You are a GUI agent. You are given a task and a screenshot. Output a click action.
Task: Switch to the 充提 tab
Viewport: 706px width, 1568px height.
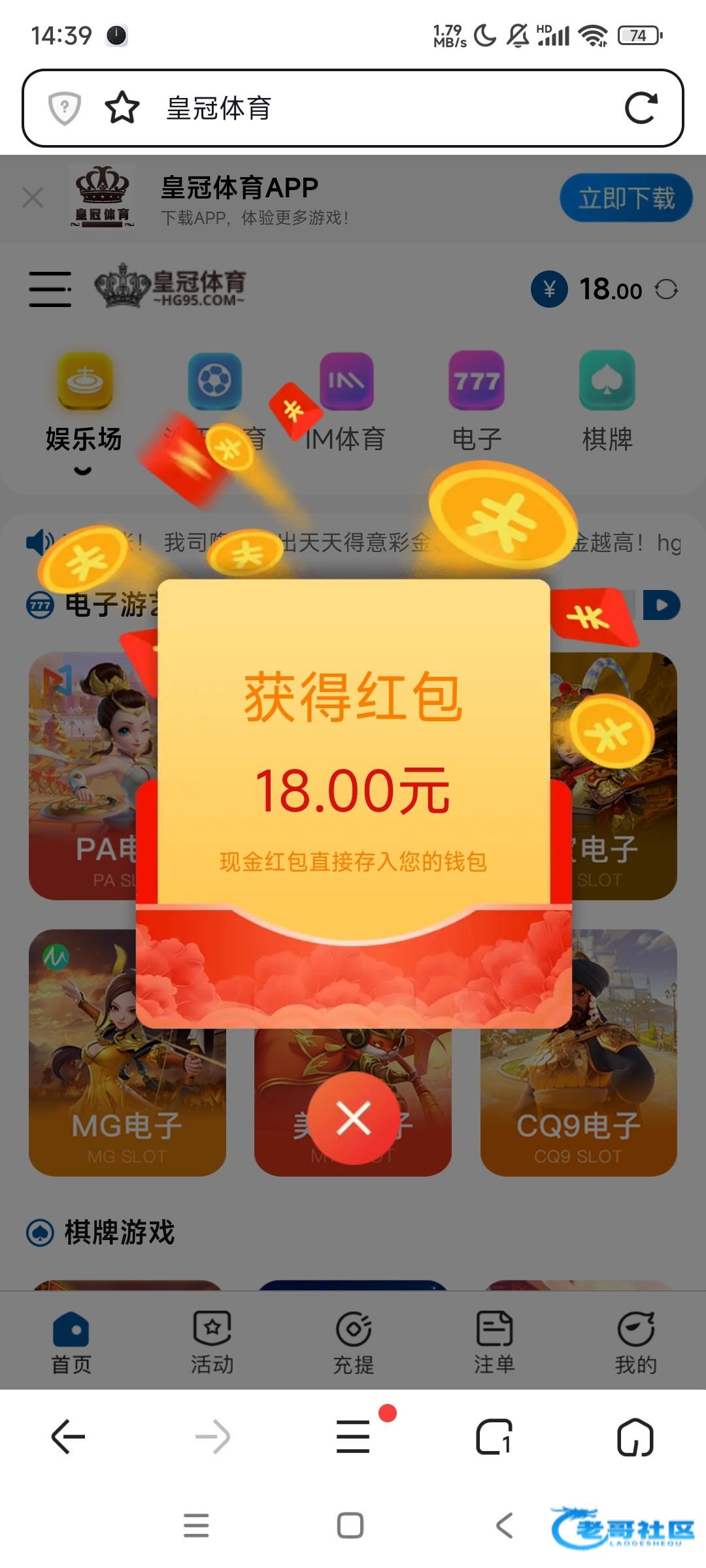353,1341
